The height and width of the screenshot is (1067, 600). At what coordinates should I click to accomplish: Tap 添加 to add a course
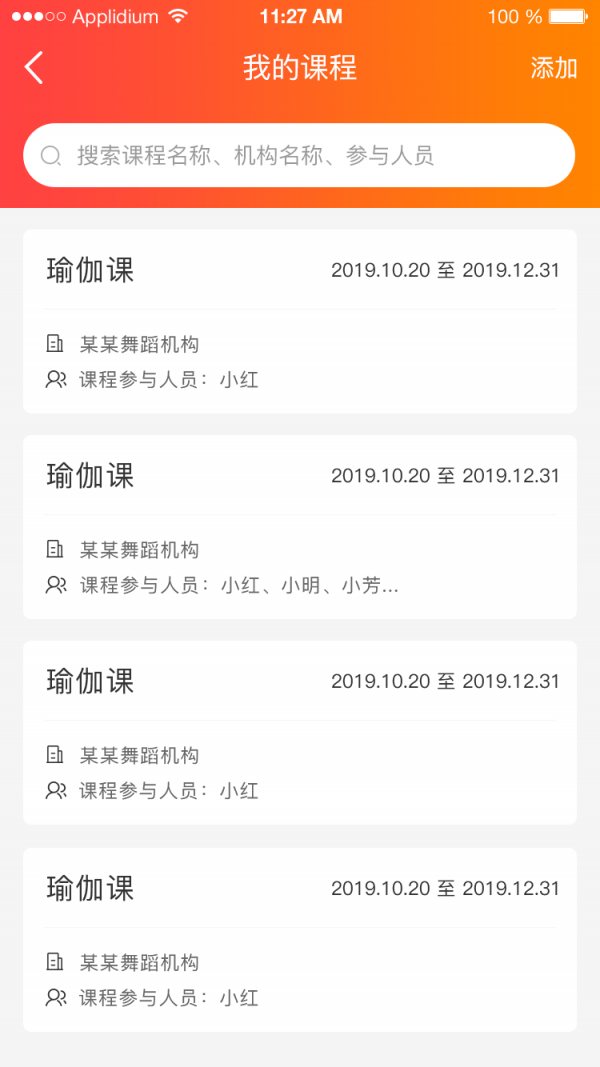tap(554, 68)
